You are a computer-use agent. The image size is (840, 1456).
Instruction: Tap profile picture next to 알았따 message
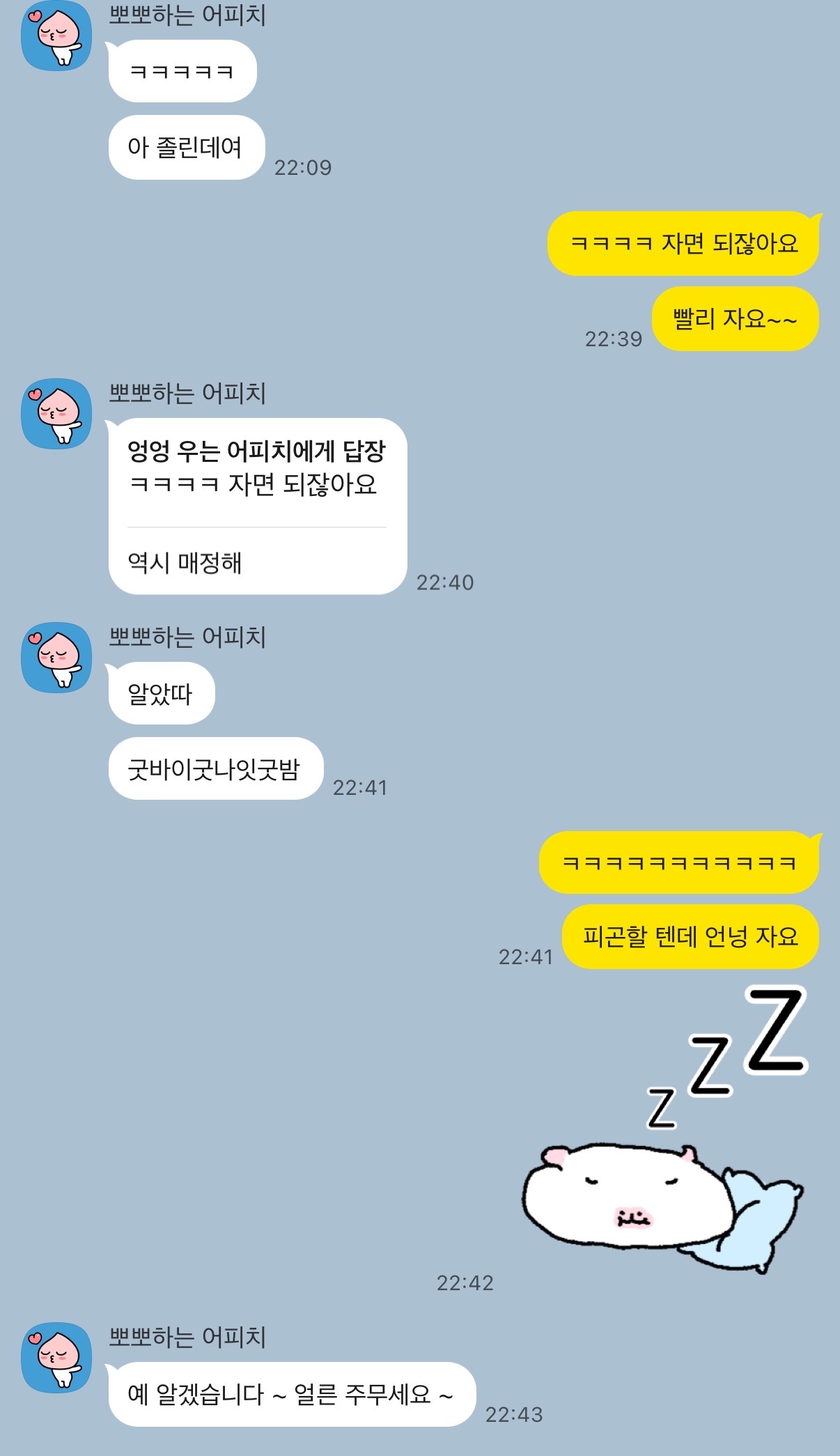(56, 658)
